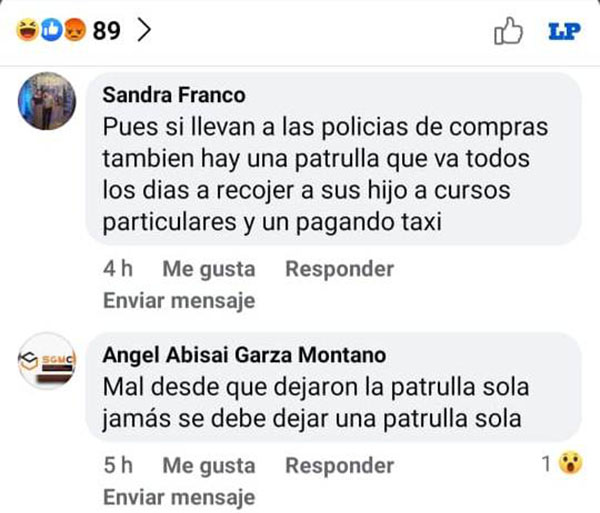The height and width of the screenshot is (513, 600).
Task: Tap Me gusta on Sandra Franco's comment
Action: pos(209,269)
